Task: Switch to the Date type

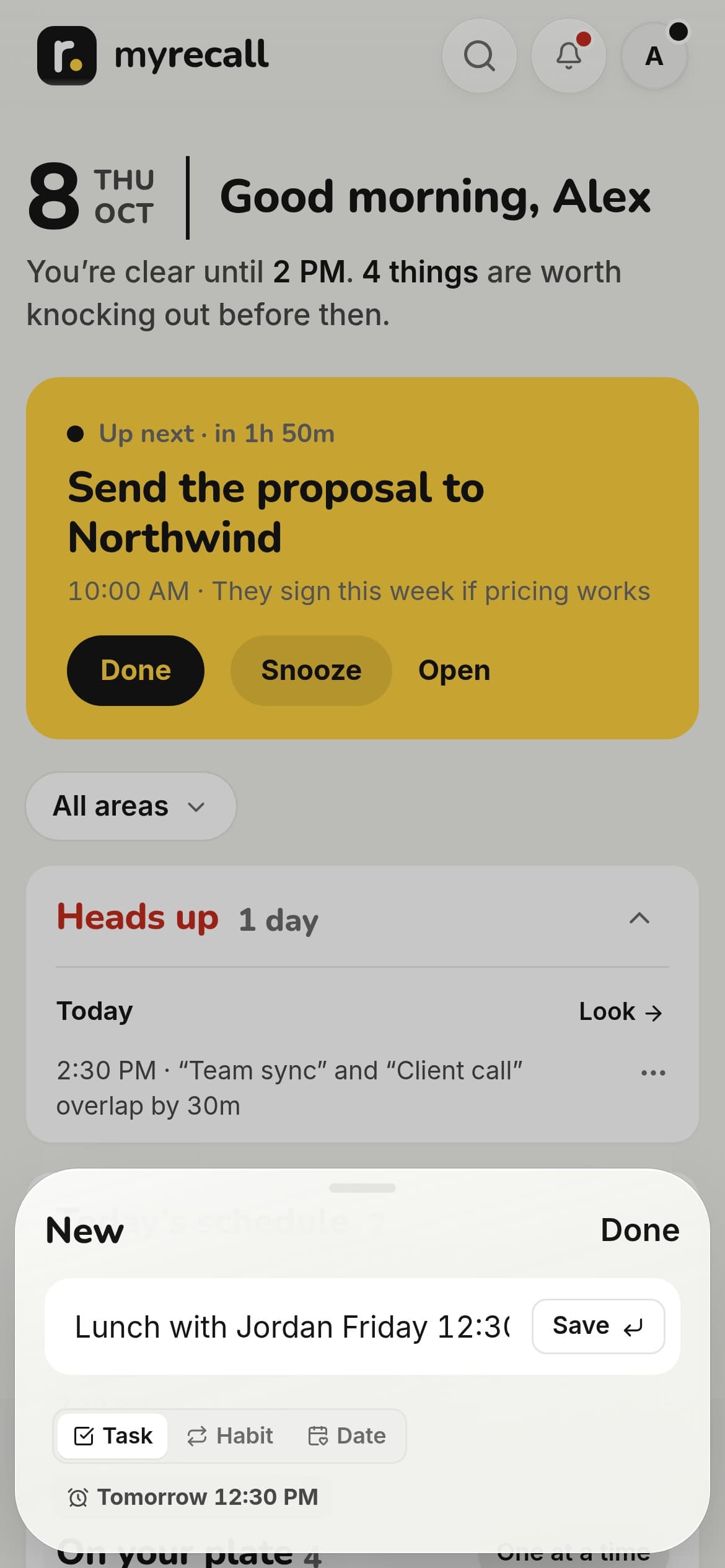Action: point(347,1435)
